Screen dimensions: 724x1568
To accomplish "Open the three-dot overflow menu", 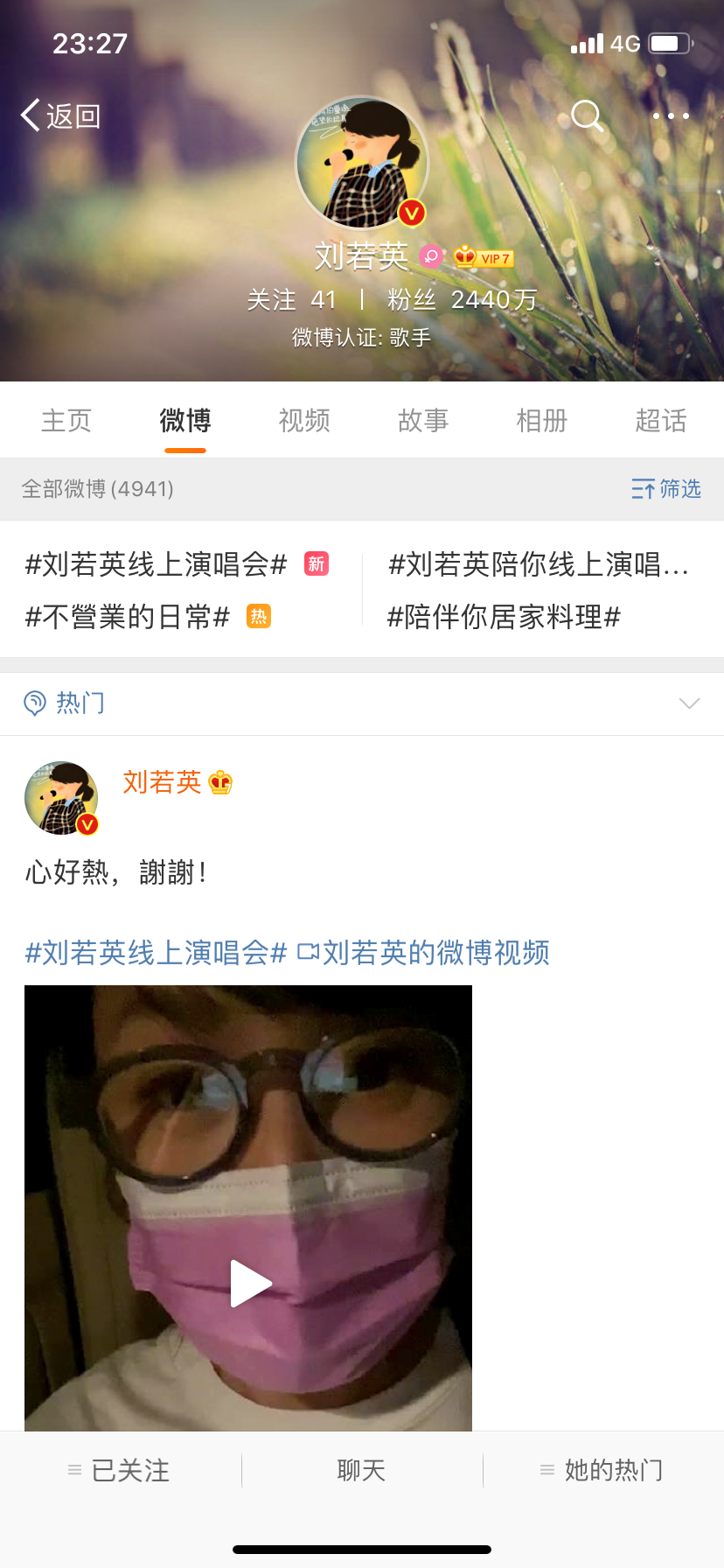I will tap(671, 115).
